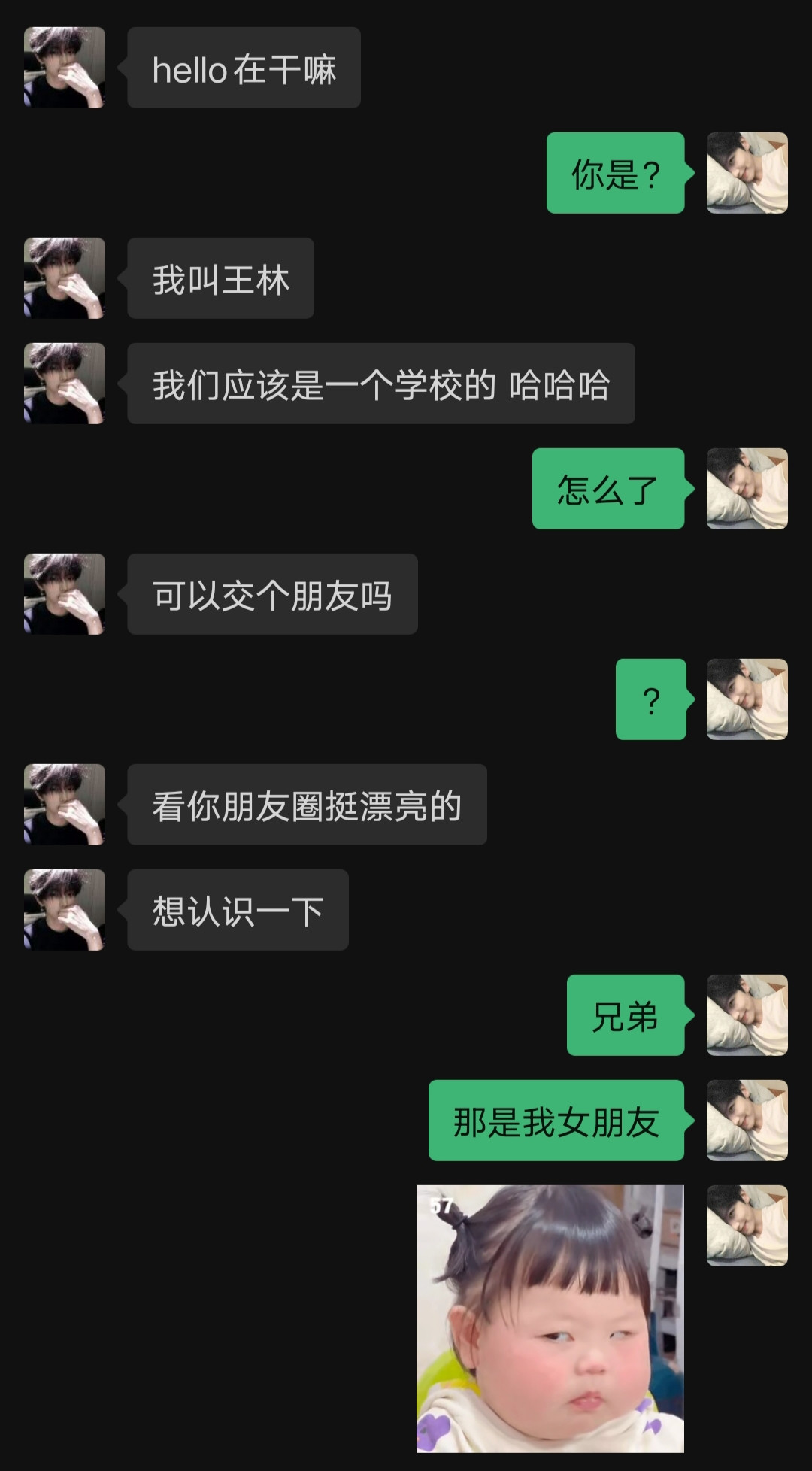Screen dimensions: 812x1471
Task: Tap sender's avatar beside 'hello在干嘛'
Action: 65,68
